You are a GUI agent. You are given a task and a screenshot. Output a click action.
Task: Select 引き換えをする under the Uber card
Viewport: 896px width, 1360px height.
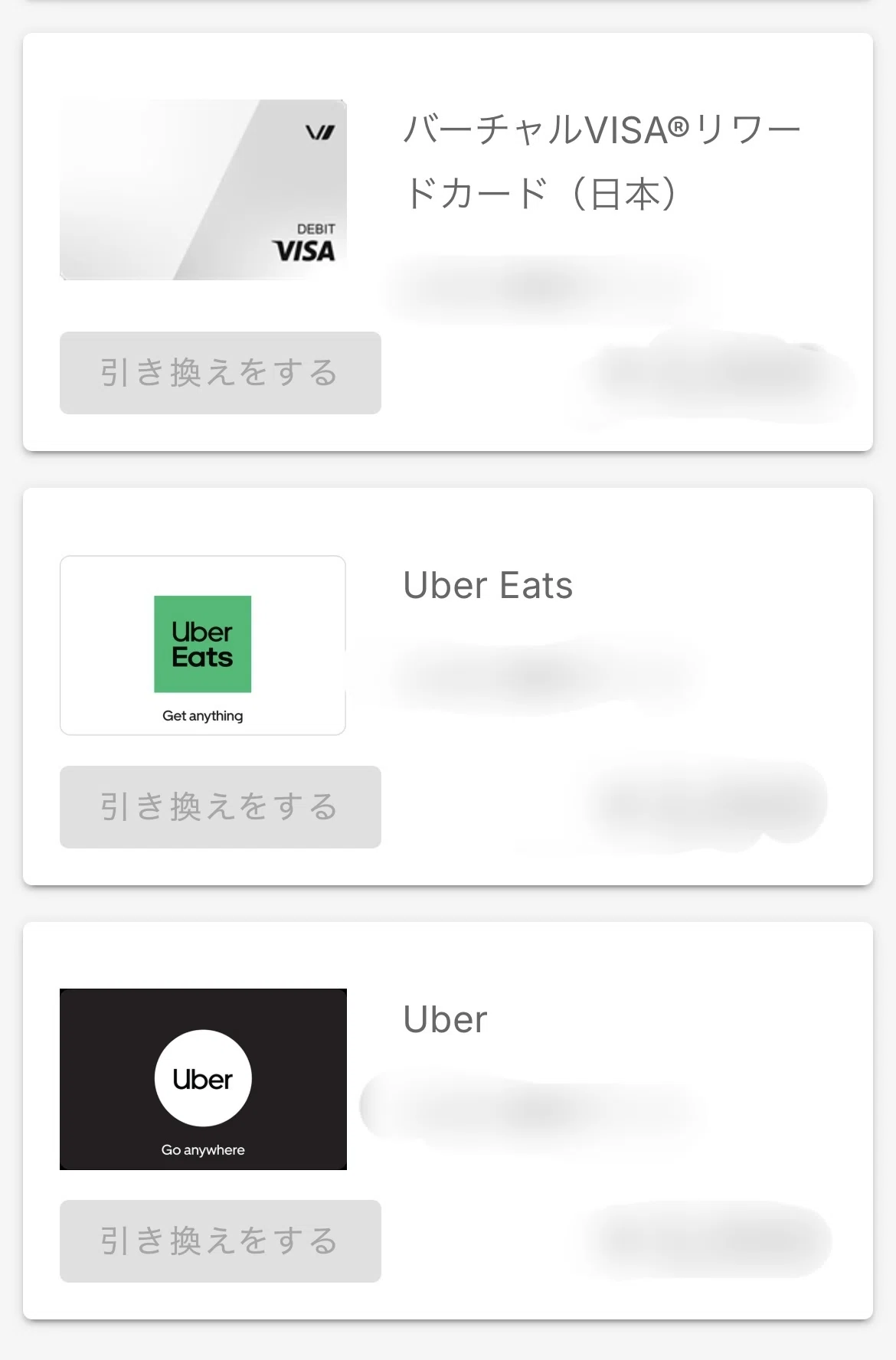click(220, 1241)
